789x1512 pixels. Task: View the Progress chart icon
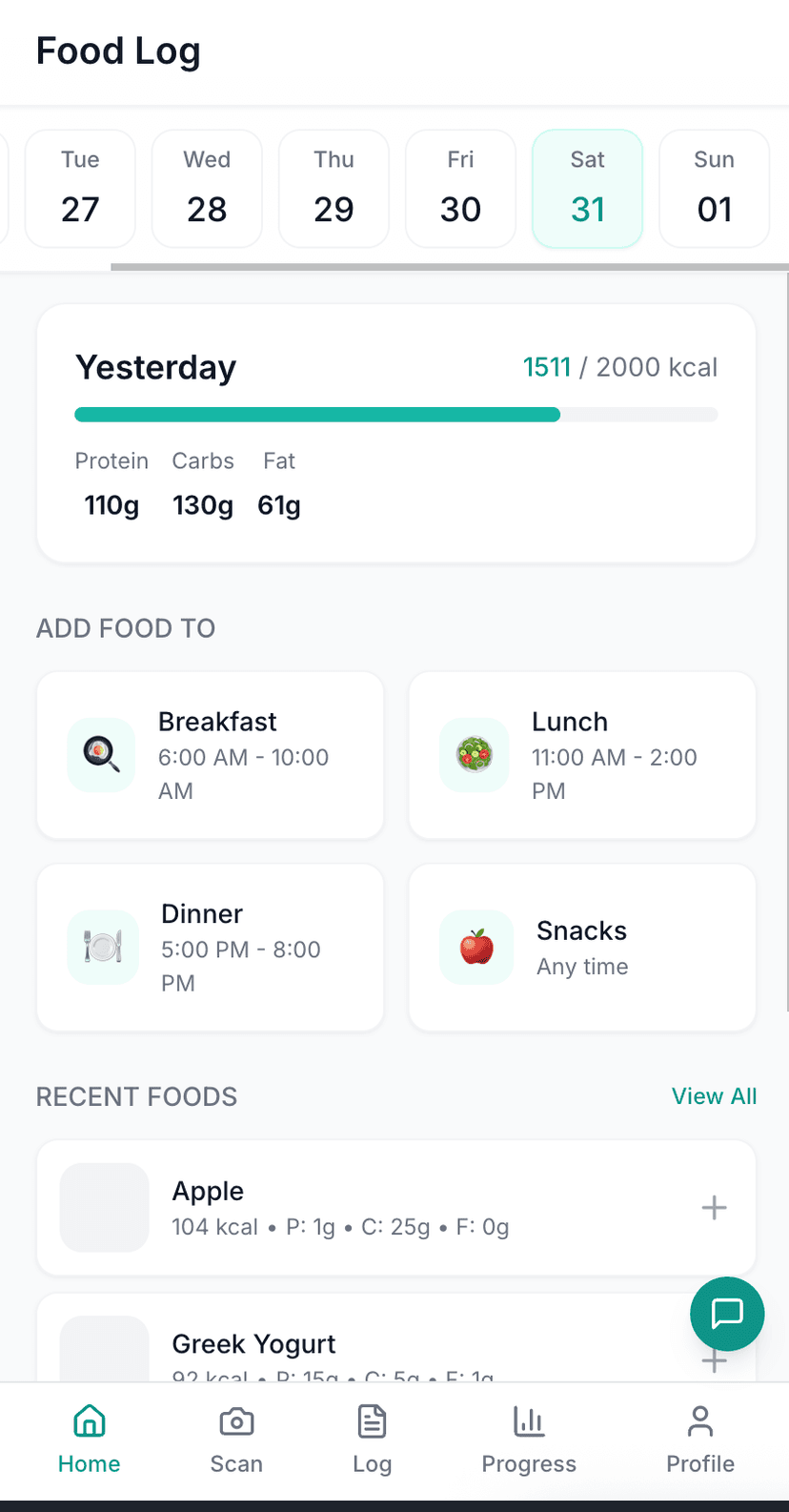[x=529, y=1420]
